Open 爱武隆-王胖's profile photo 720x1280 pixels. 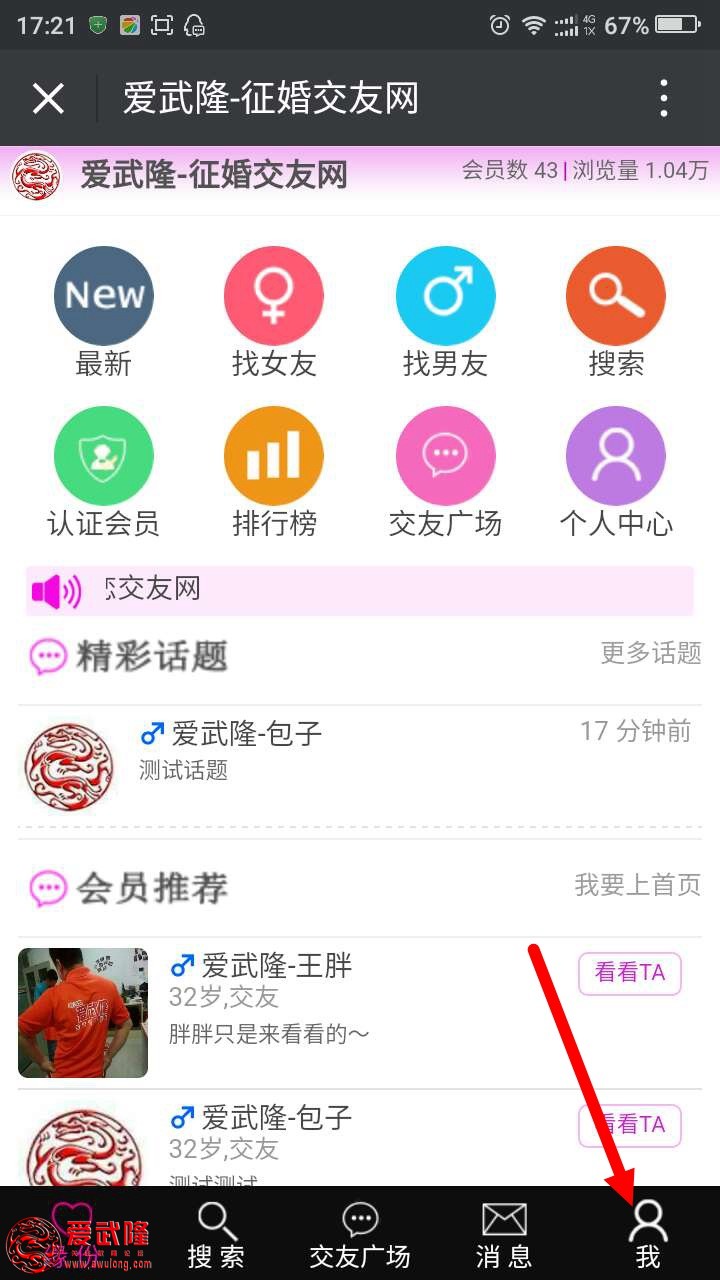[83, 1012]
